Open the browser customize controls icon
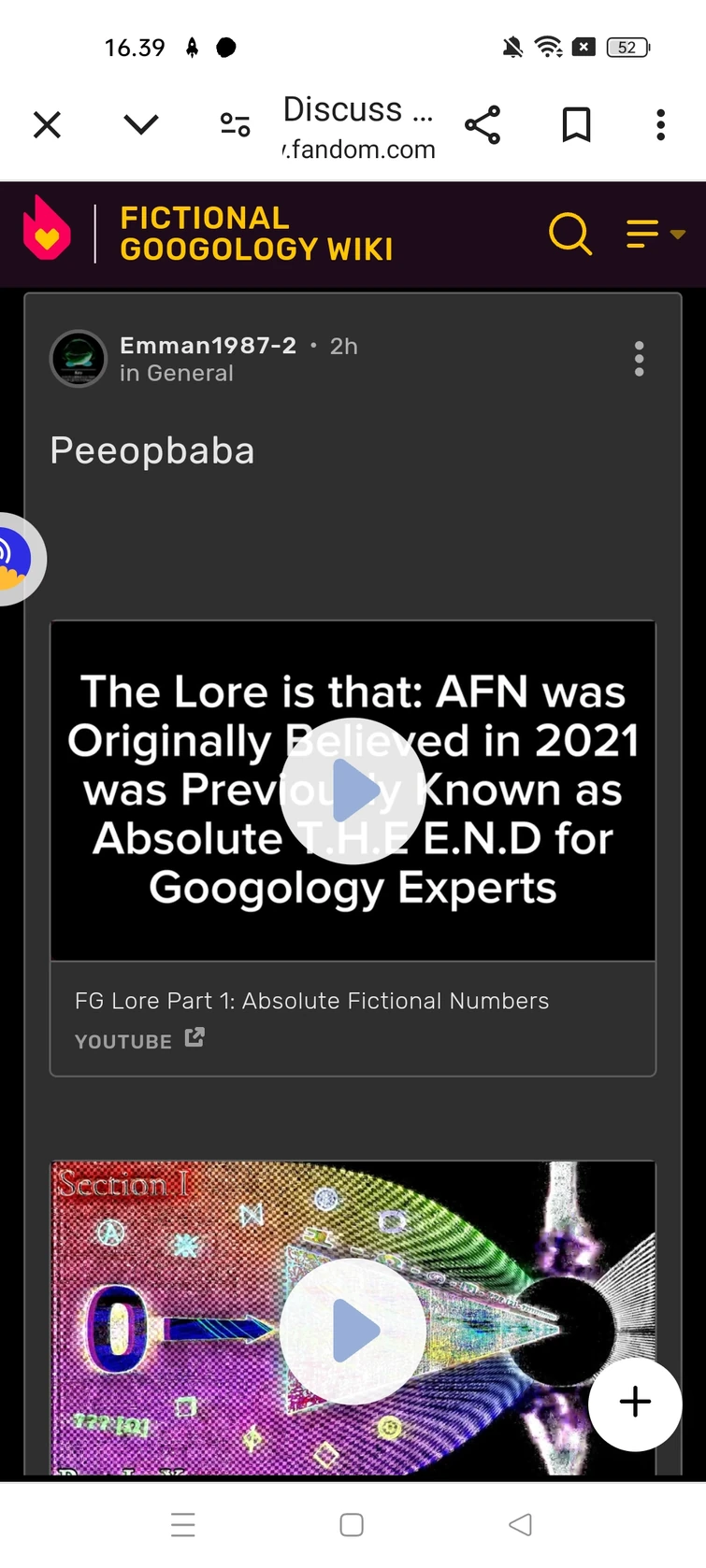Screen dimensions: 706x1568 point(234,123)
